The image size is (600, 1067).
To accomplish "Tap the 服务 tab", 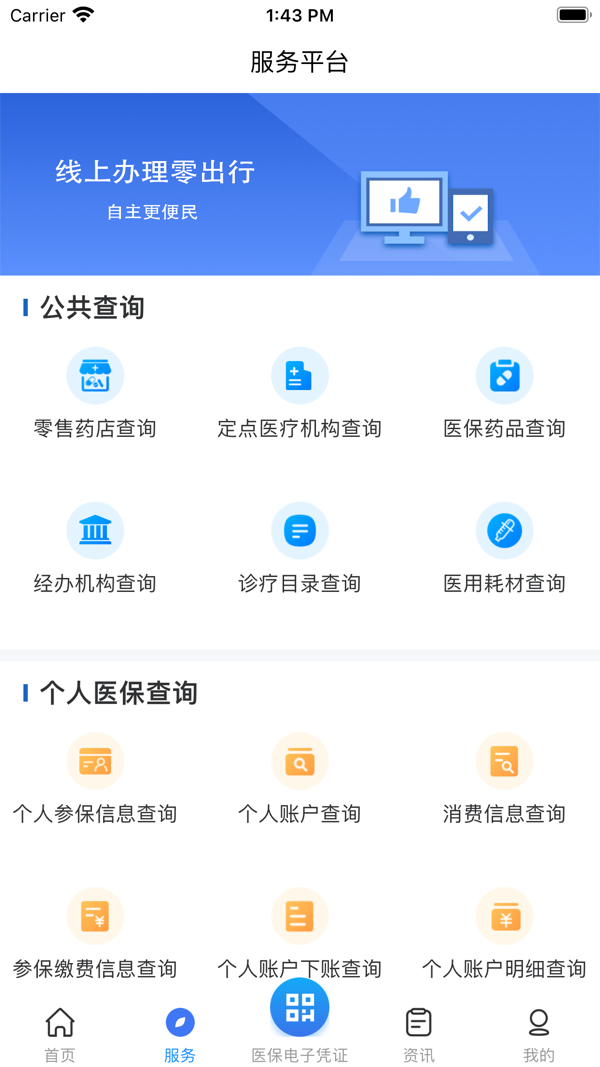I will coord(180,1034).
